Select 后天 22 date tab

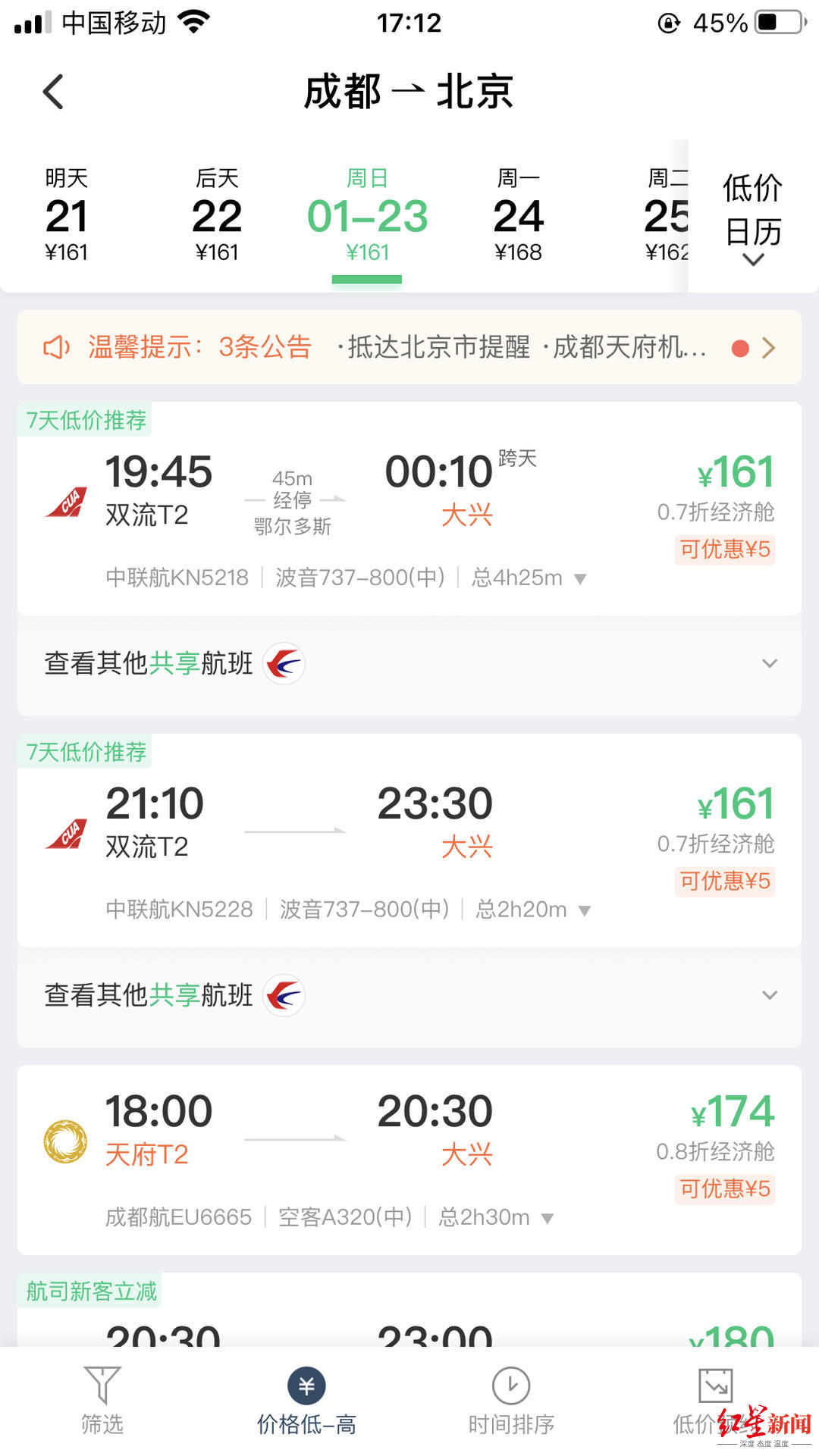(x=217, y=216)
